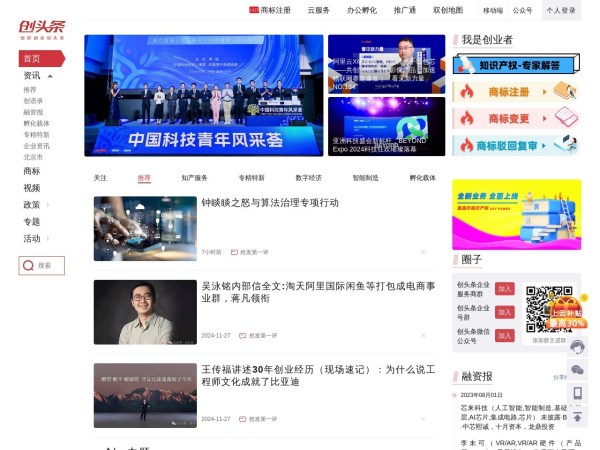
Task: Join the 创头条企业服务商群 group
Action: (505, 288)
